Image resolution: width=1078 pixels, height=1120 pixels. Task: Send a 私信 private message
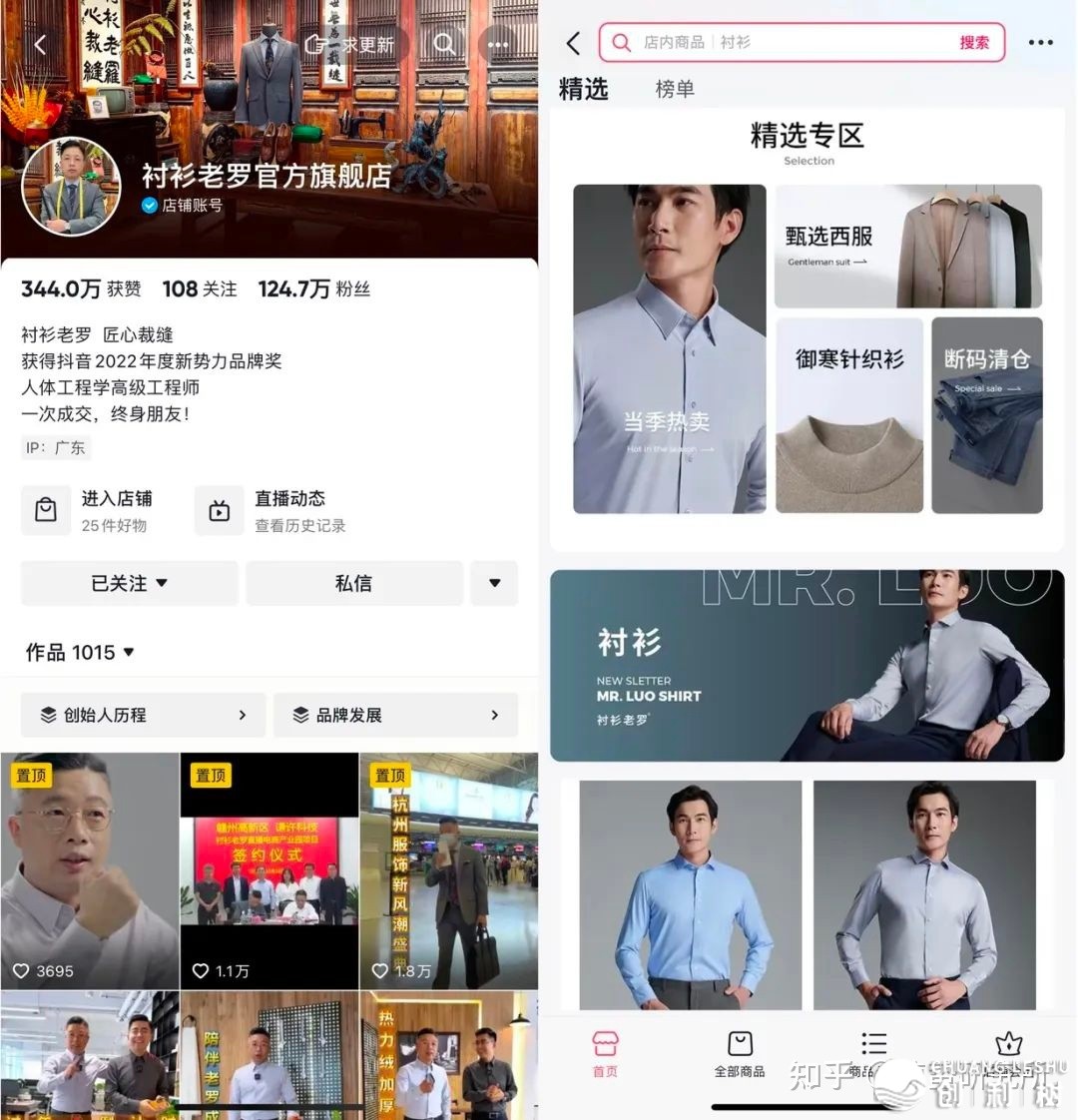[x=353, y=583]
